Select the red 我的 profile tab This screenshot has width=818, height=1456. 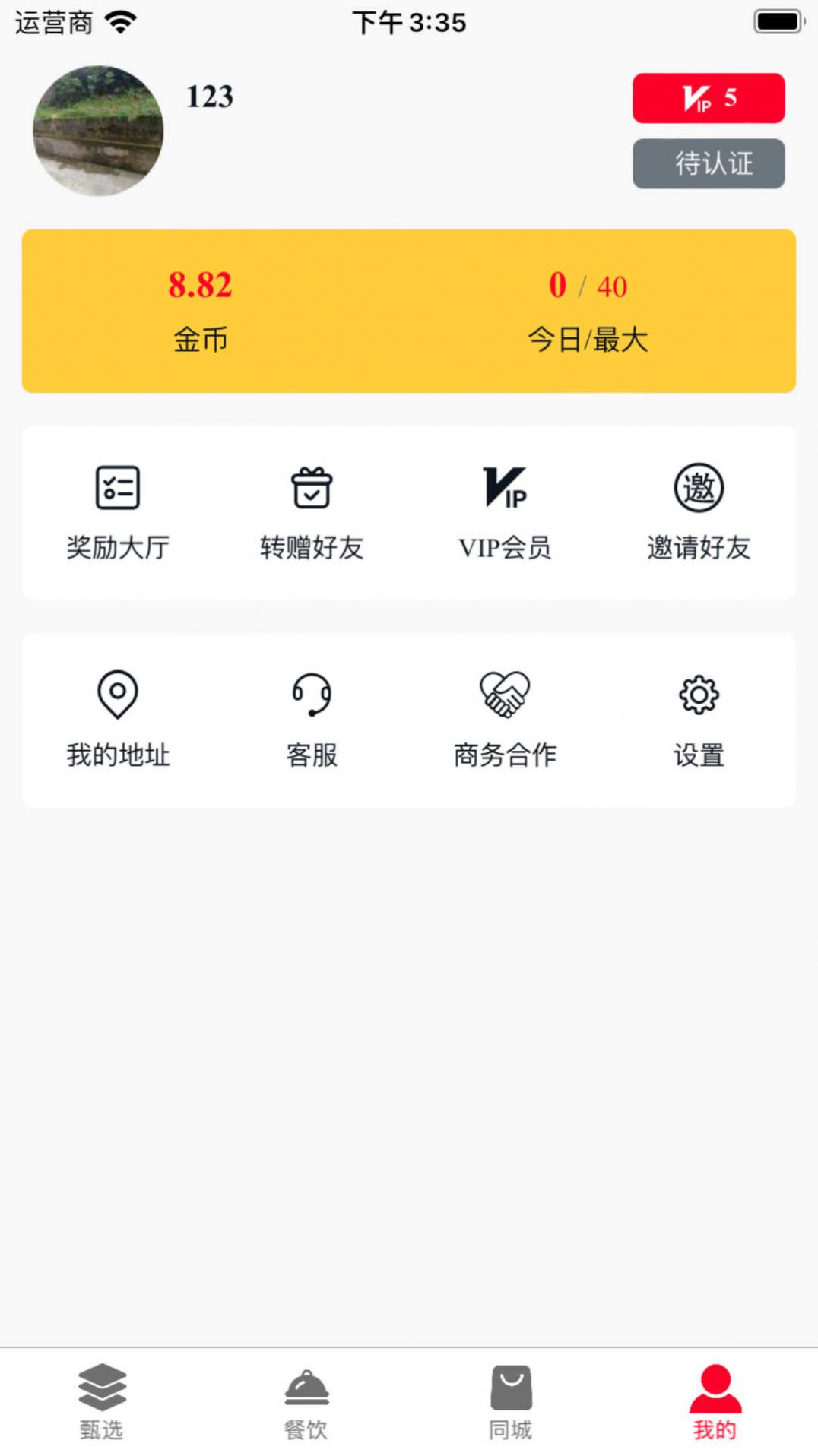point(713,1404)
